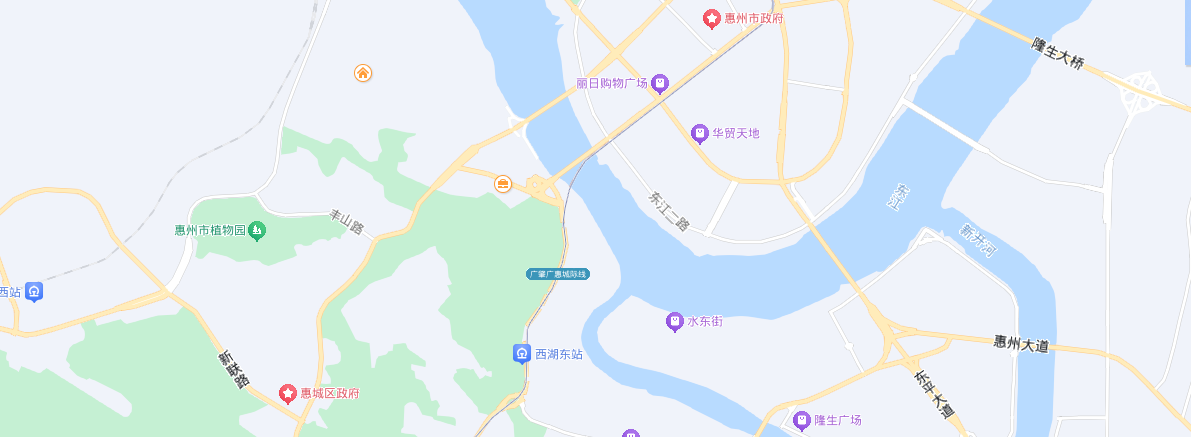Select the 惠州市植物园 park marker
The height and width of the screenshot is (437, 1191).
tap(257, 231)
